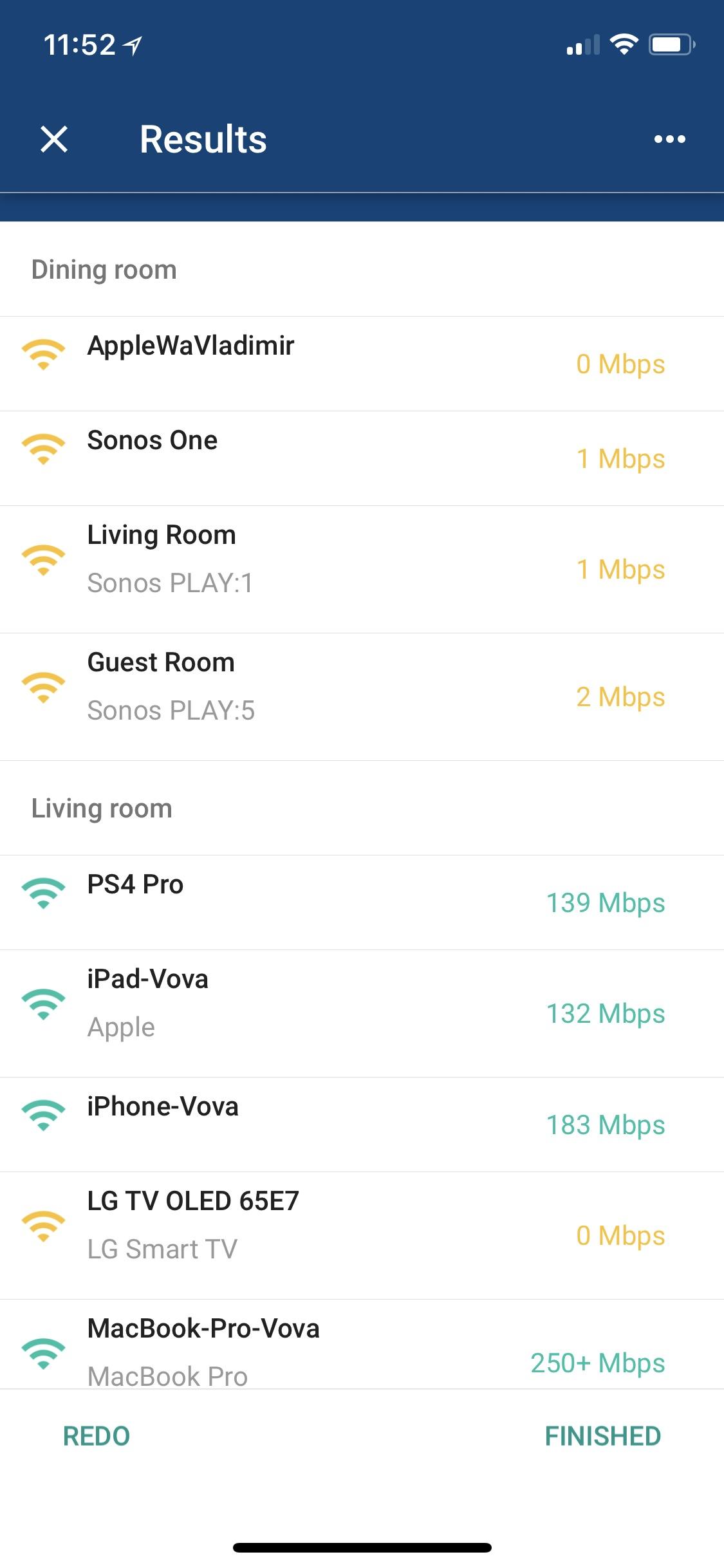Tap the Dining room section header

coord(104,269)
